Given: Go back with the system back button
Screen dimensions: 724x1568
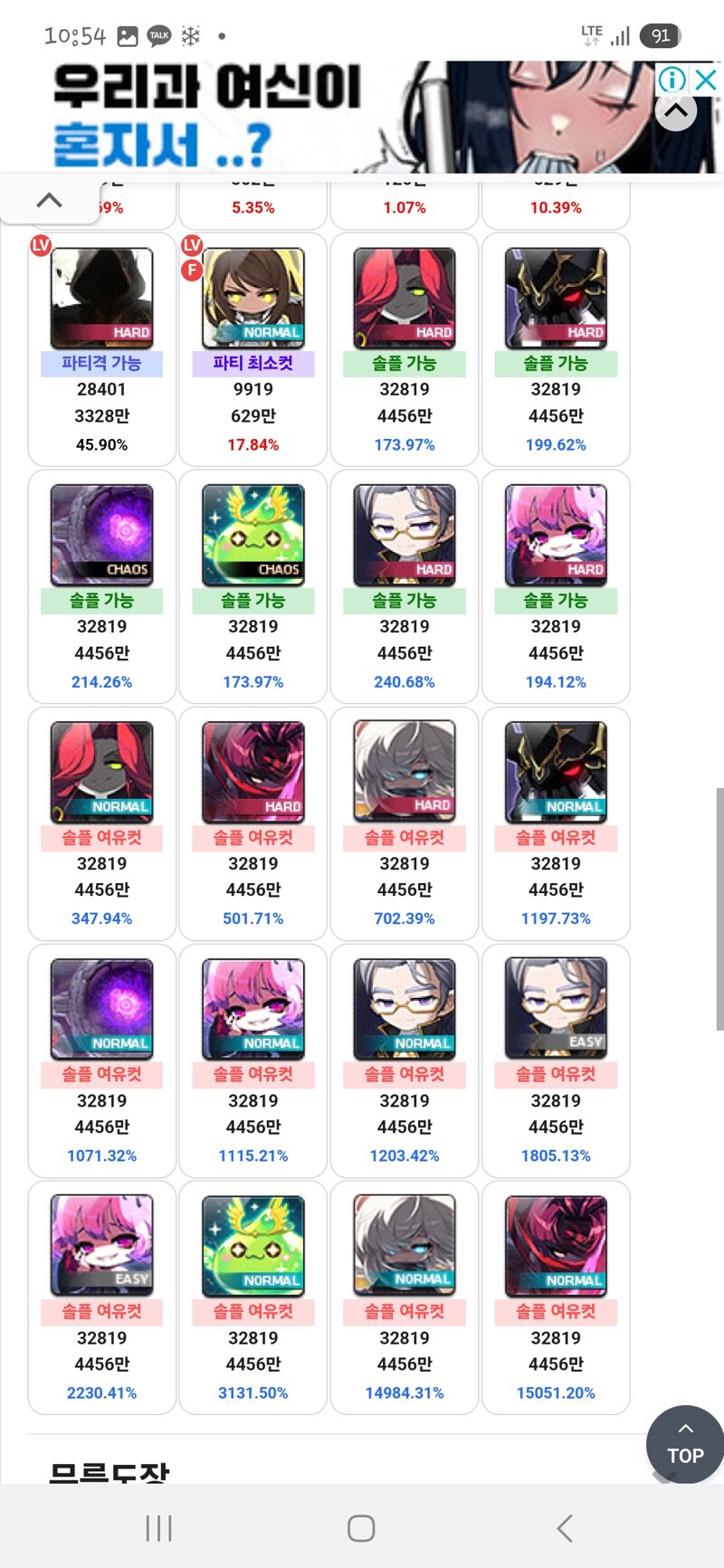Looking at the screenshot, I should (x=565, y=1529).
